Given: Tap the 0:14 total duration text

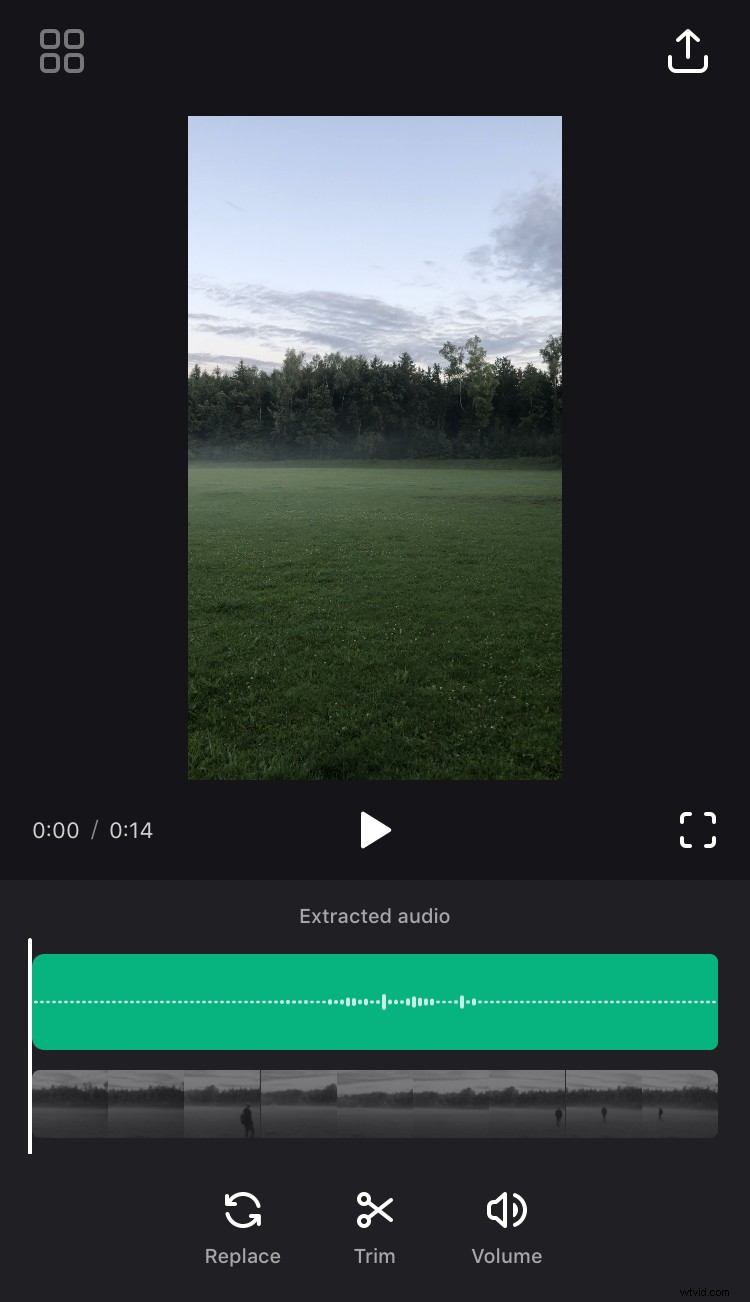Looking at the screenshot, I should coord(130,830).
